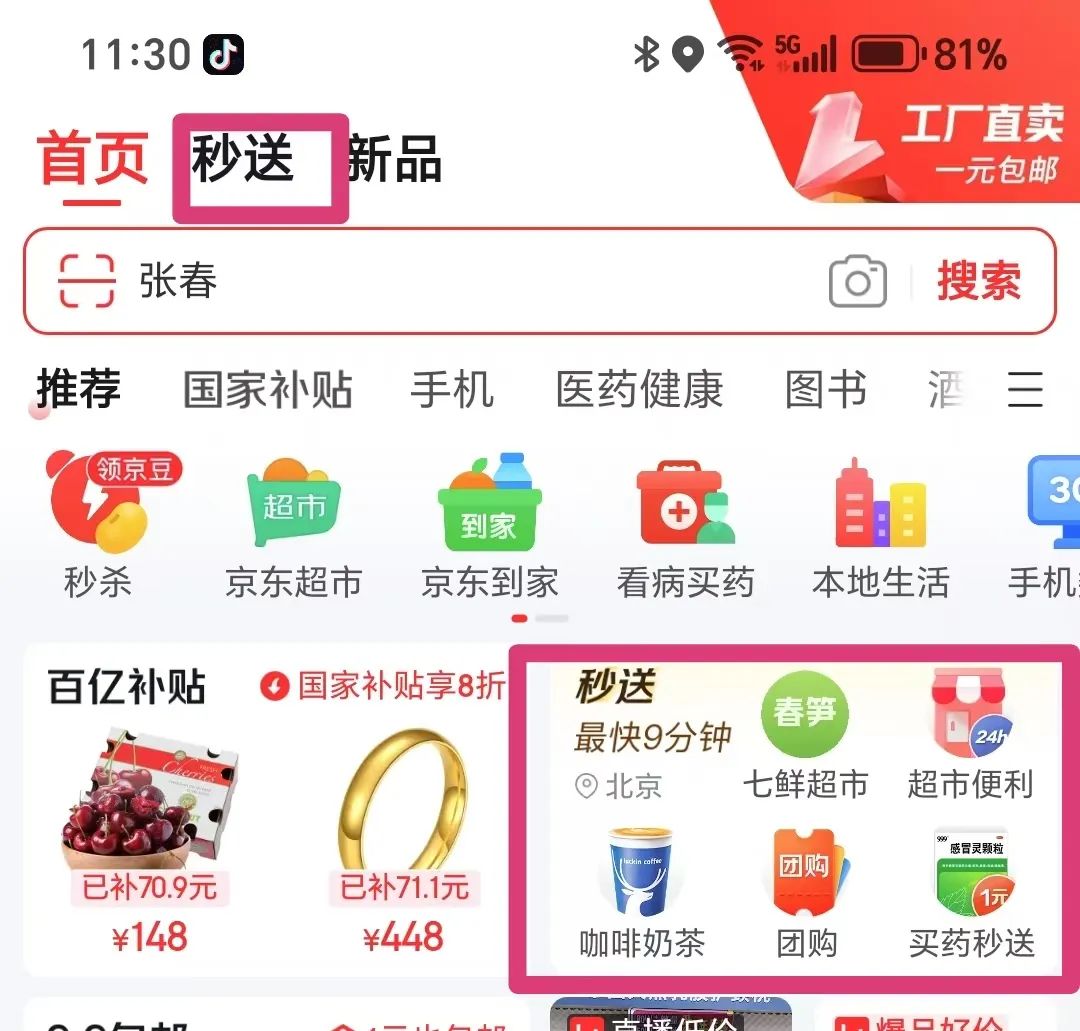Switch to the 秒送 top tab
This screenshot has width=1080, height=1031.
[x=244, y=160]
